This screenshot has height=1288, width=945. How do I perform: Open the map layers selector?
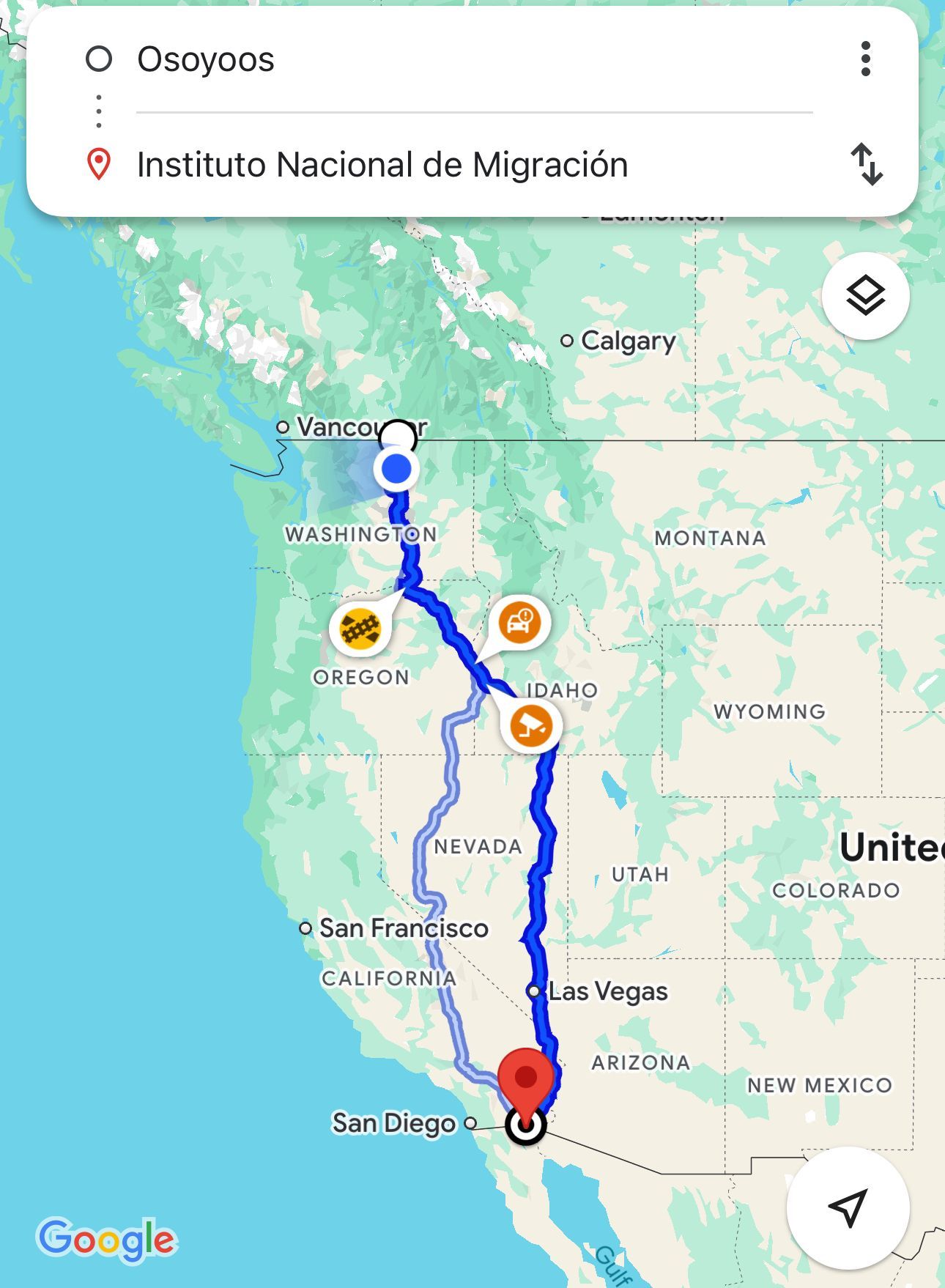pos(865,296)
